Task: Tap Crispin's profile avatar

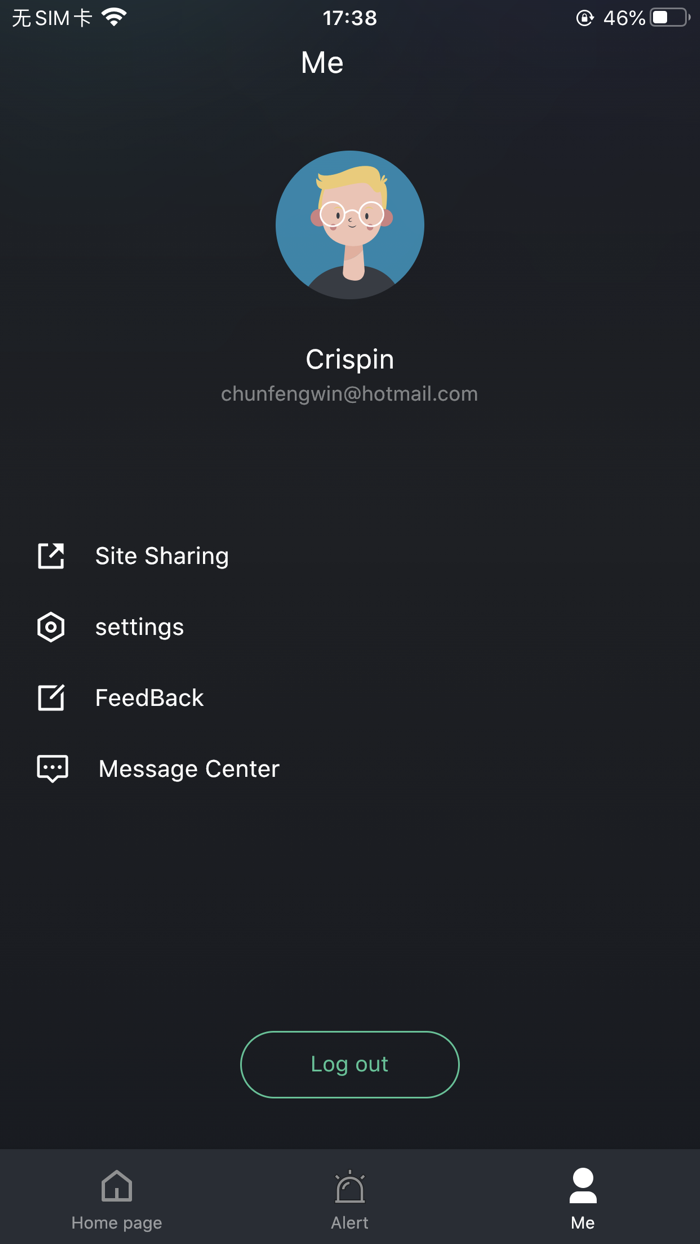Action: click(350, 225)
